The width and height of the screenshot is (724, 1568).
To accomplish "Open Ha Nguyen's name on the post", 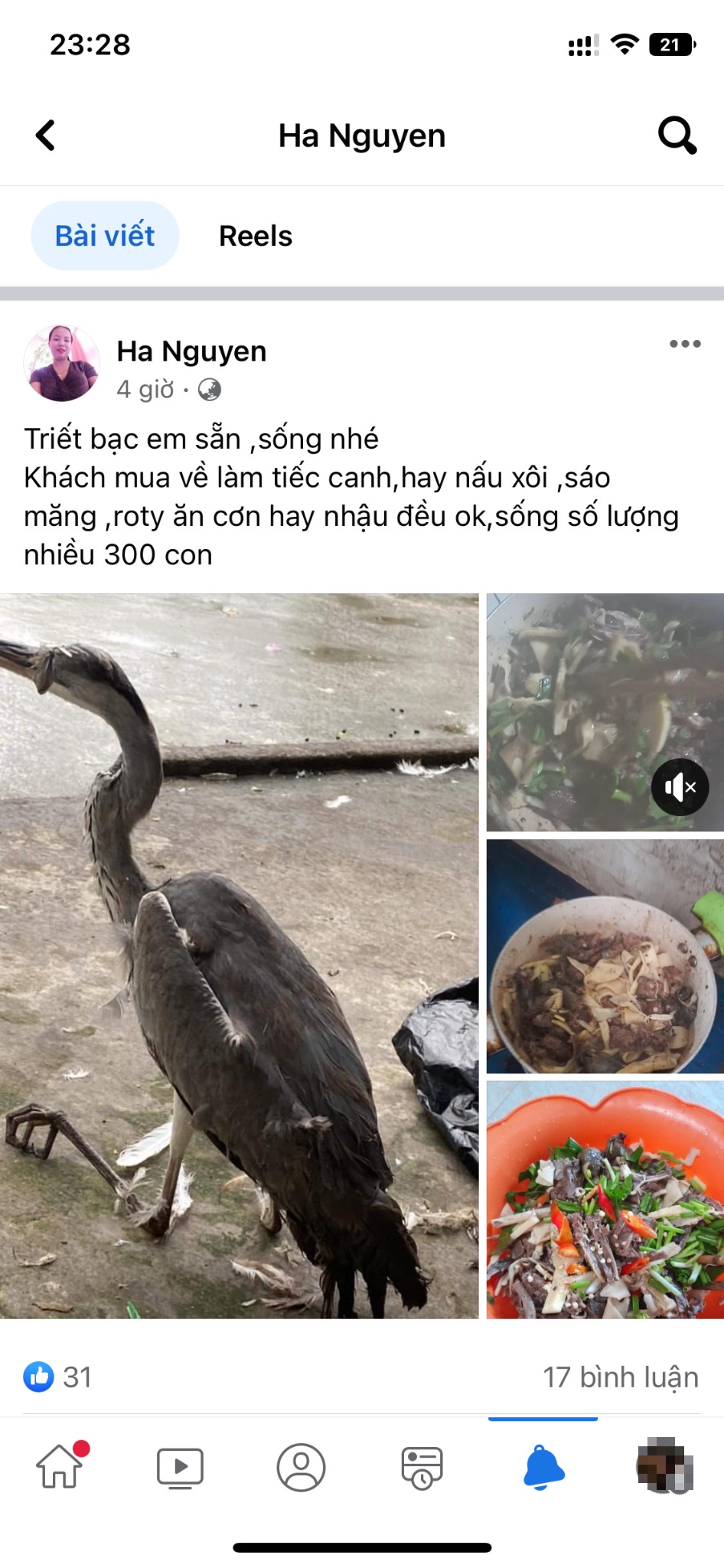I will click(x=191, y=351).
